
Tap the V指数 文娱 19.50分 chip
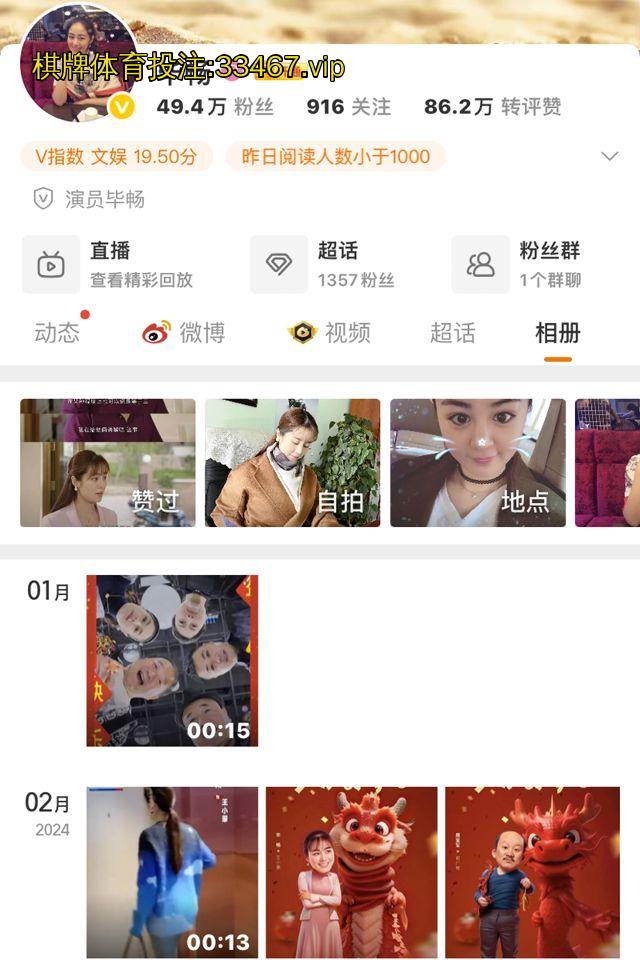pyautogui.click(x=116, y=156)
